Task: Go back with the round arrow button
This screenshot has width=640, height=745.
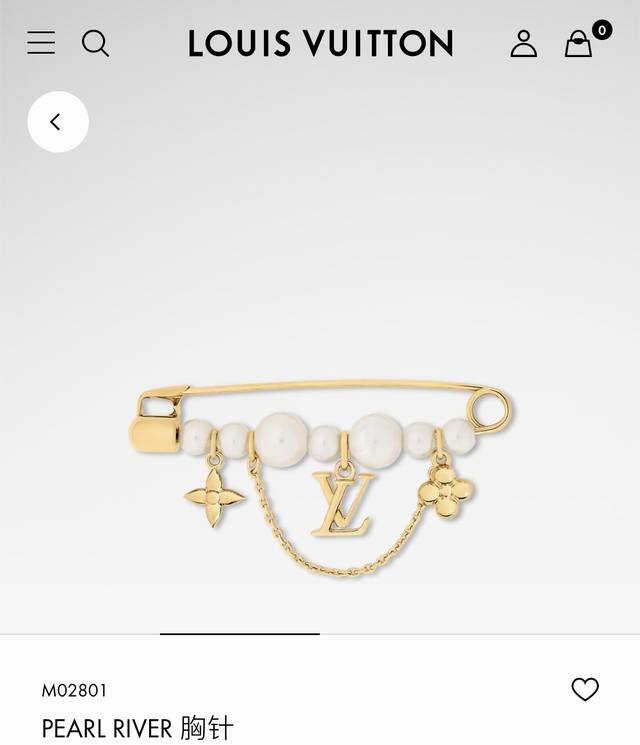Action: pyautogui.click(x=58, y=122)
